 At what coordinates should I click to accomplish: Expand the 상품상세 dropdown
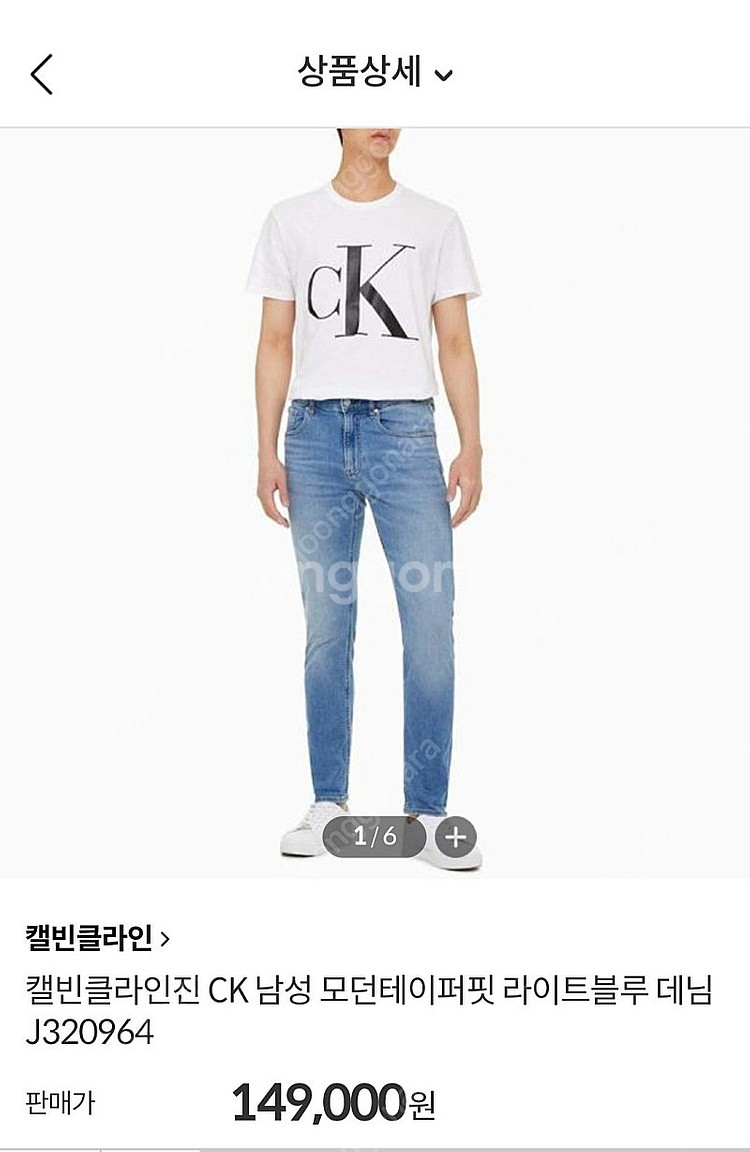click(x=375, y=73)
